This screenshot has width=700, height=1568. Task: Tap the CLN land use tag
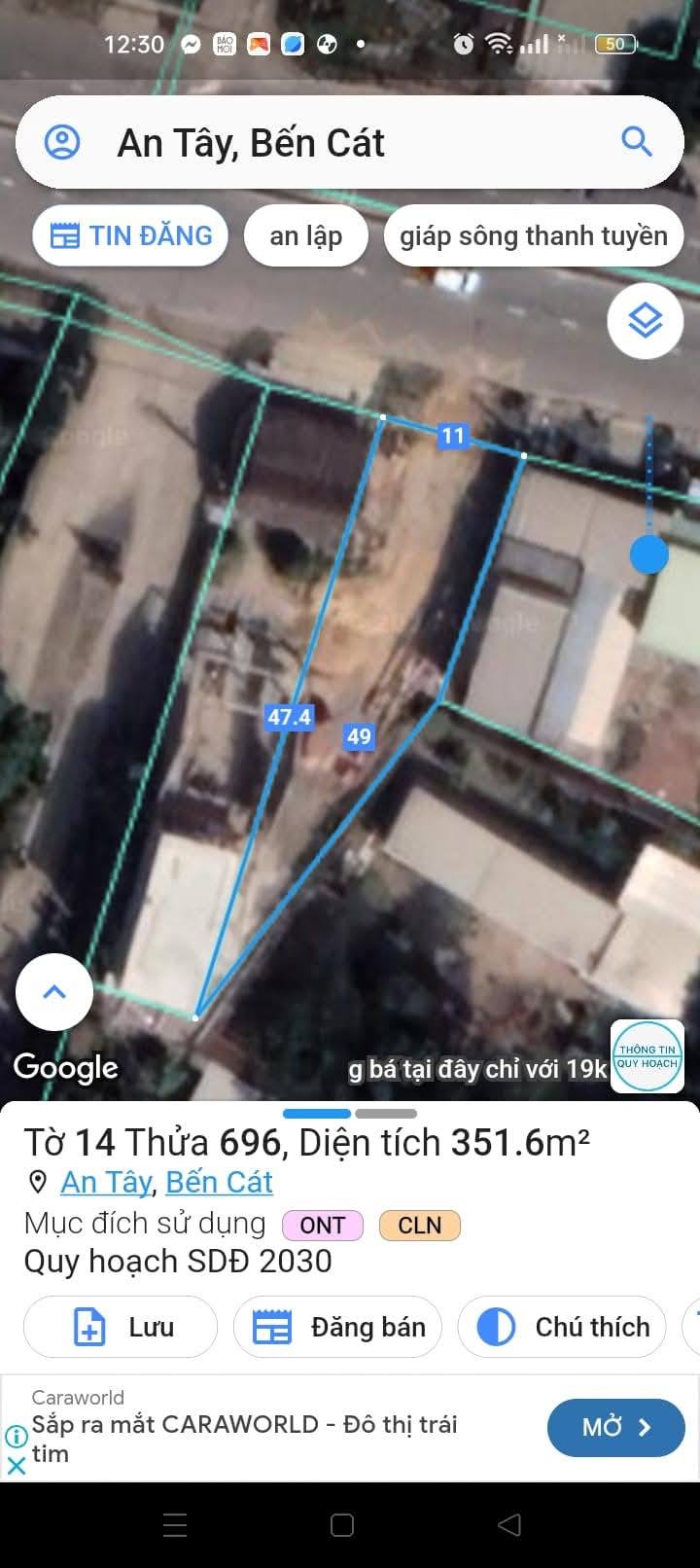[x=420, y=1226]
